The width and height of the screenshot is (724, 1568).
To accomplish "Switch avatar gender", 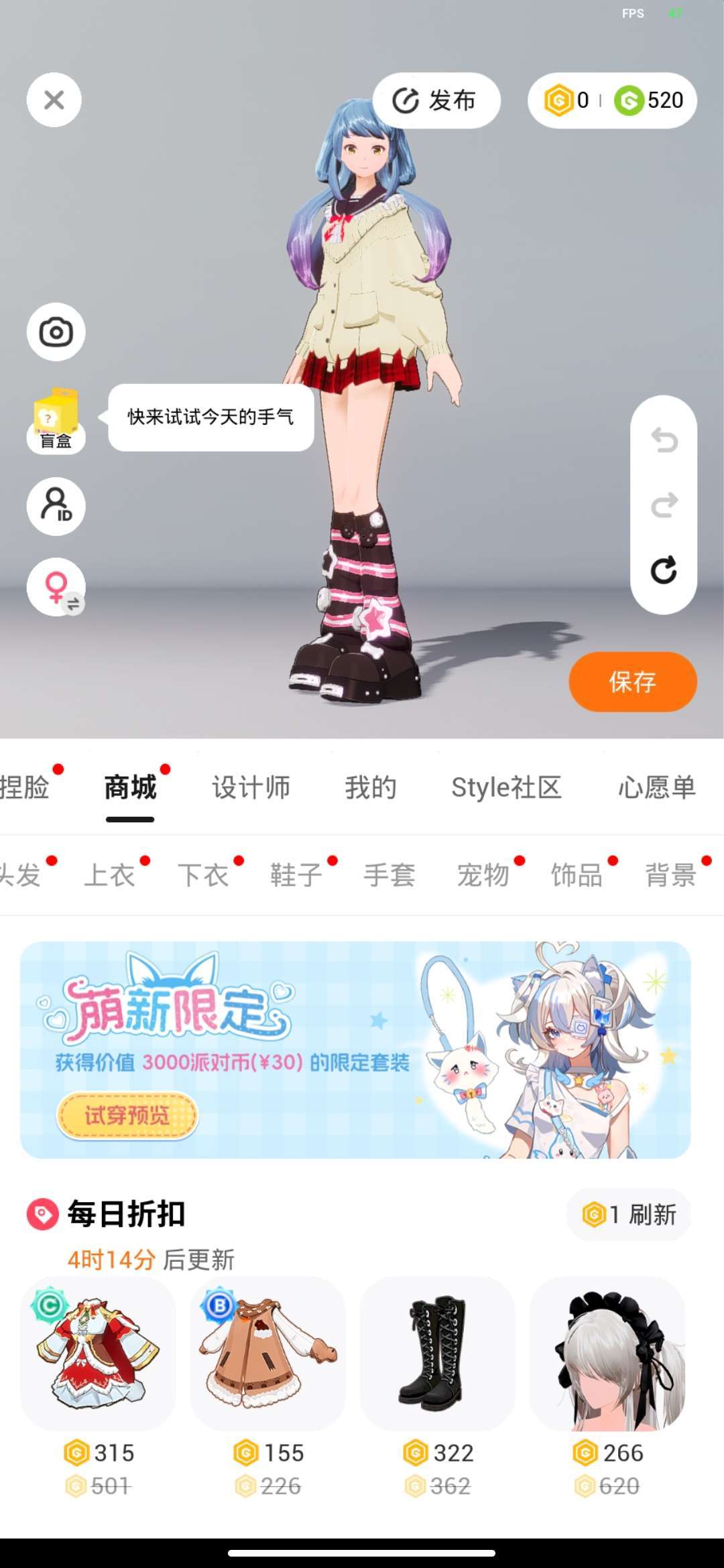I will pos(56,587).
